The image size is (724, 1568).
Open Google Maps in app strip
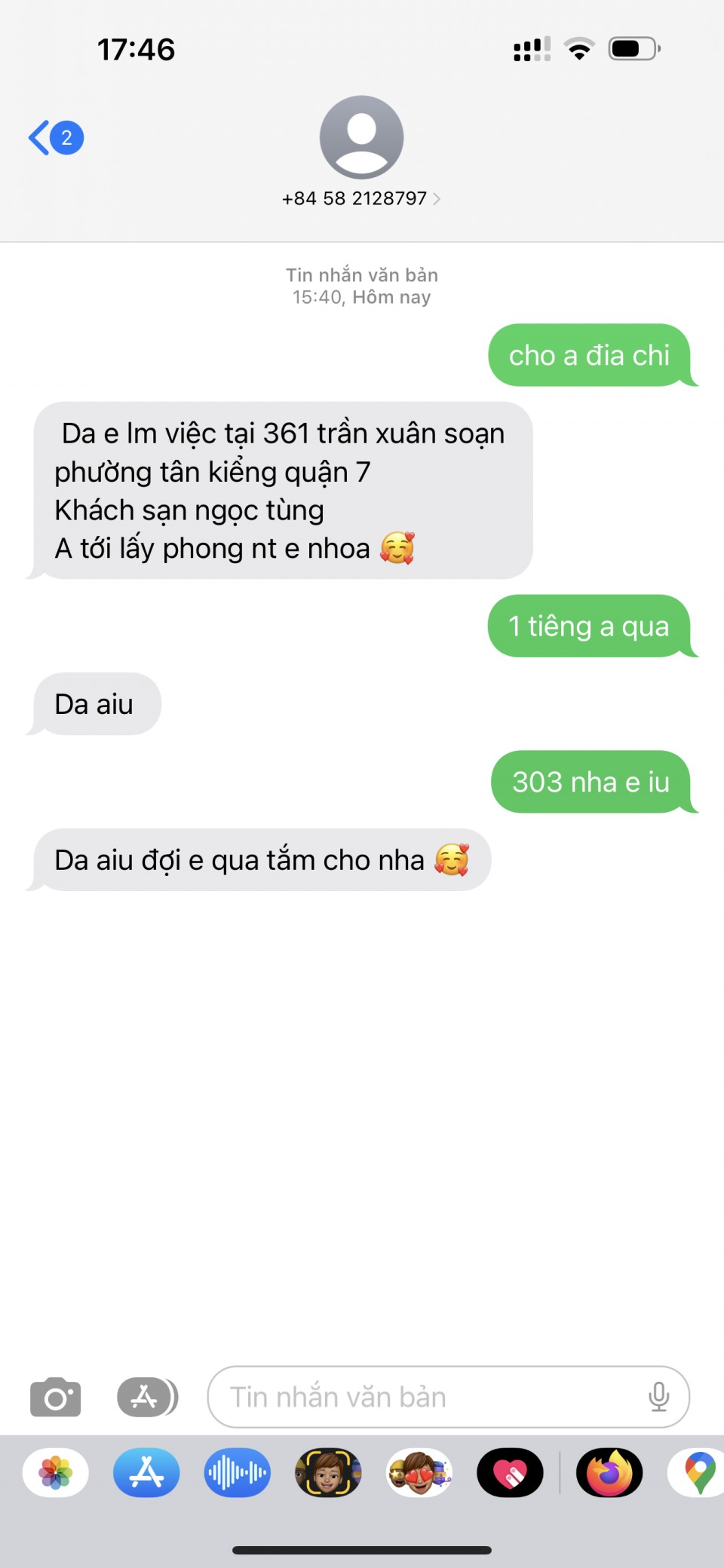tap(698, 1472)
